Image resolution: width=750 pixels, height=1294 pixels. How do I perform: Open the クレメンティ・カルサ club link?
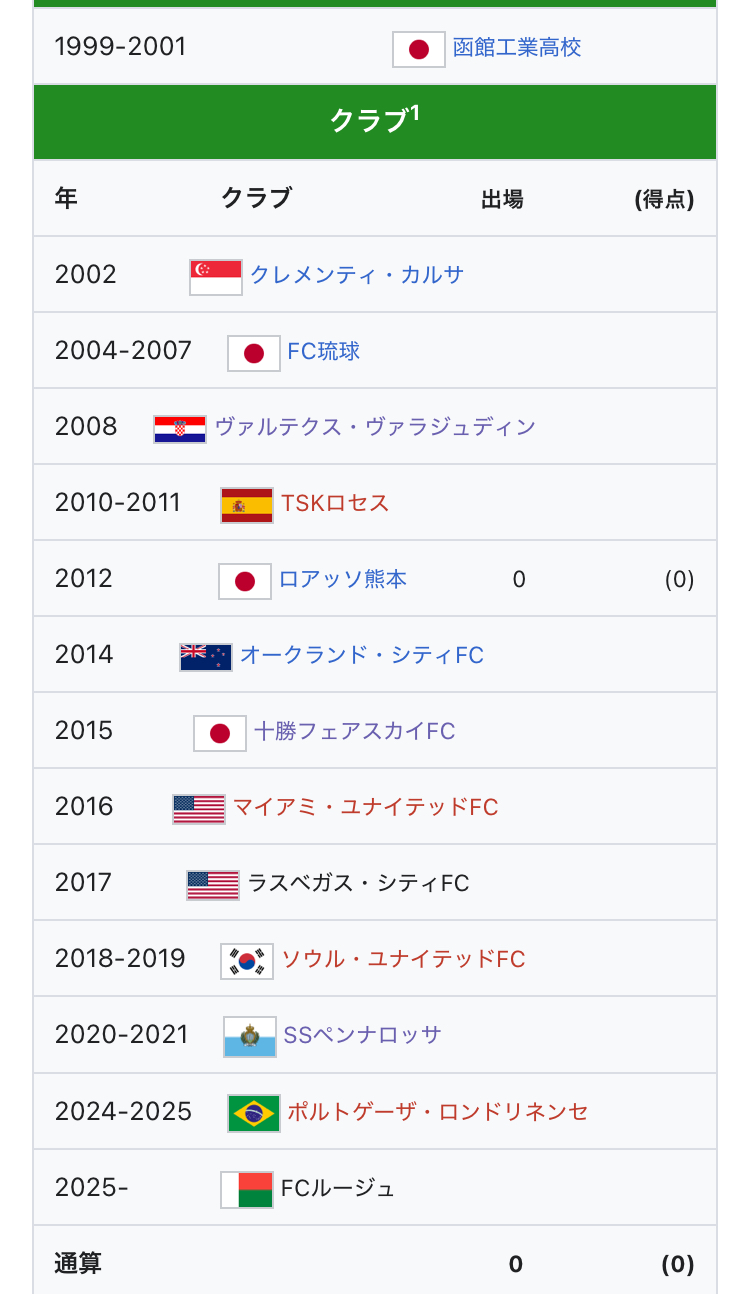click(357, 275)
